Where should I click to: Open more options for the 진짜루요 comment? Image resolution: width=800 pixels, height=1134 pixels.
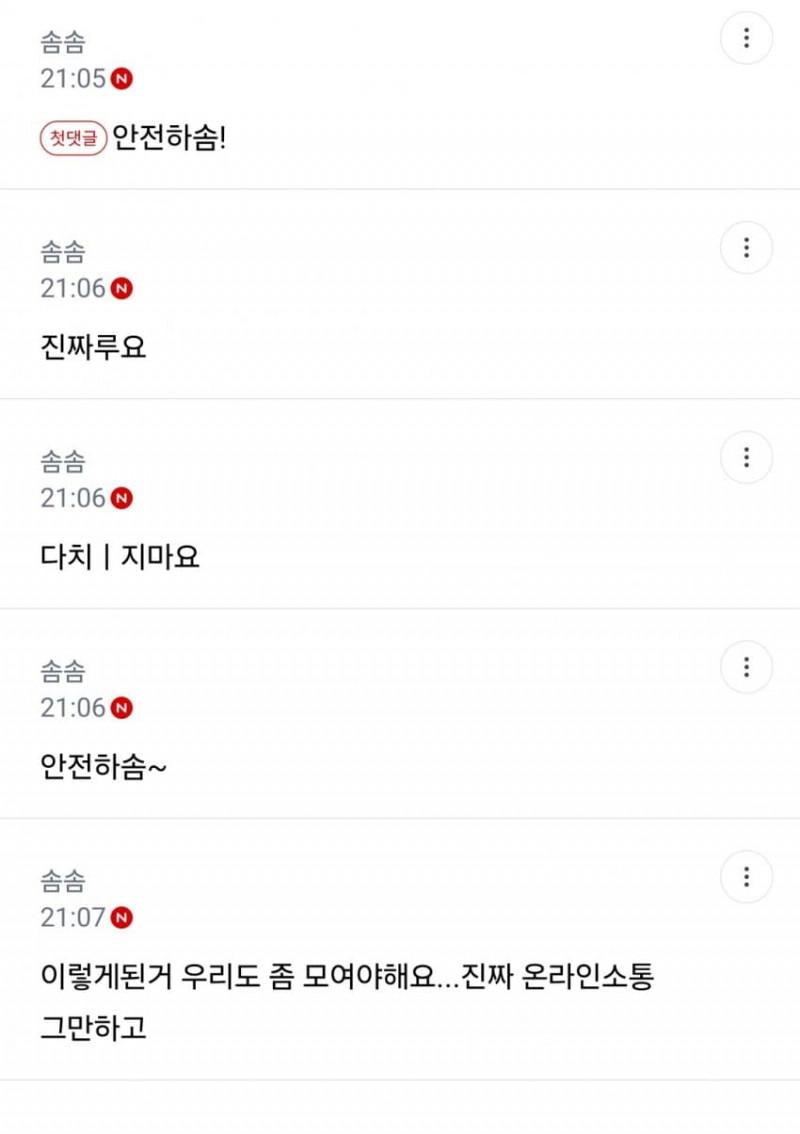point(746,248)
